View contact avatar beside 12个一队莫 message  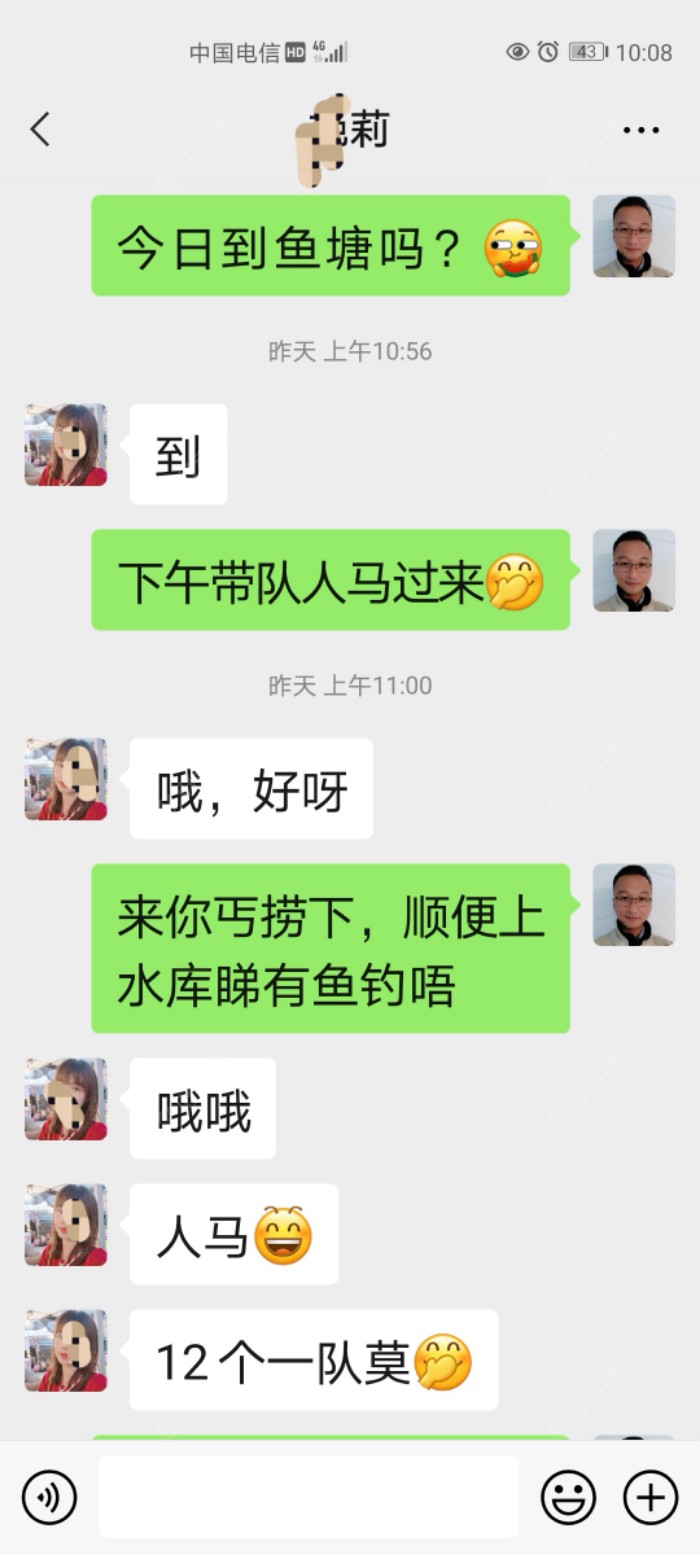coord(66,1351)
